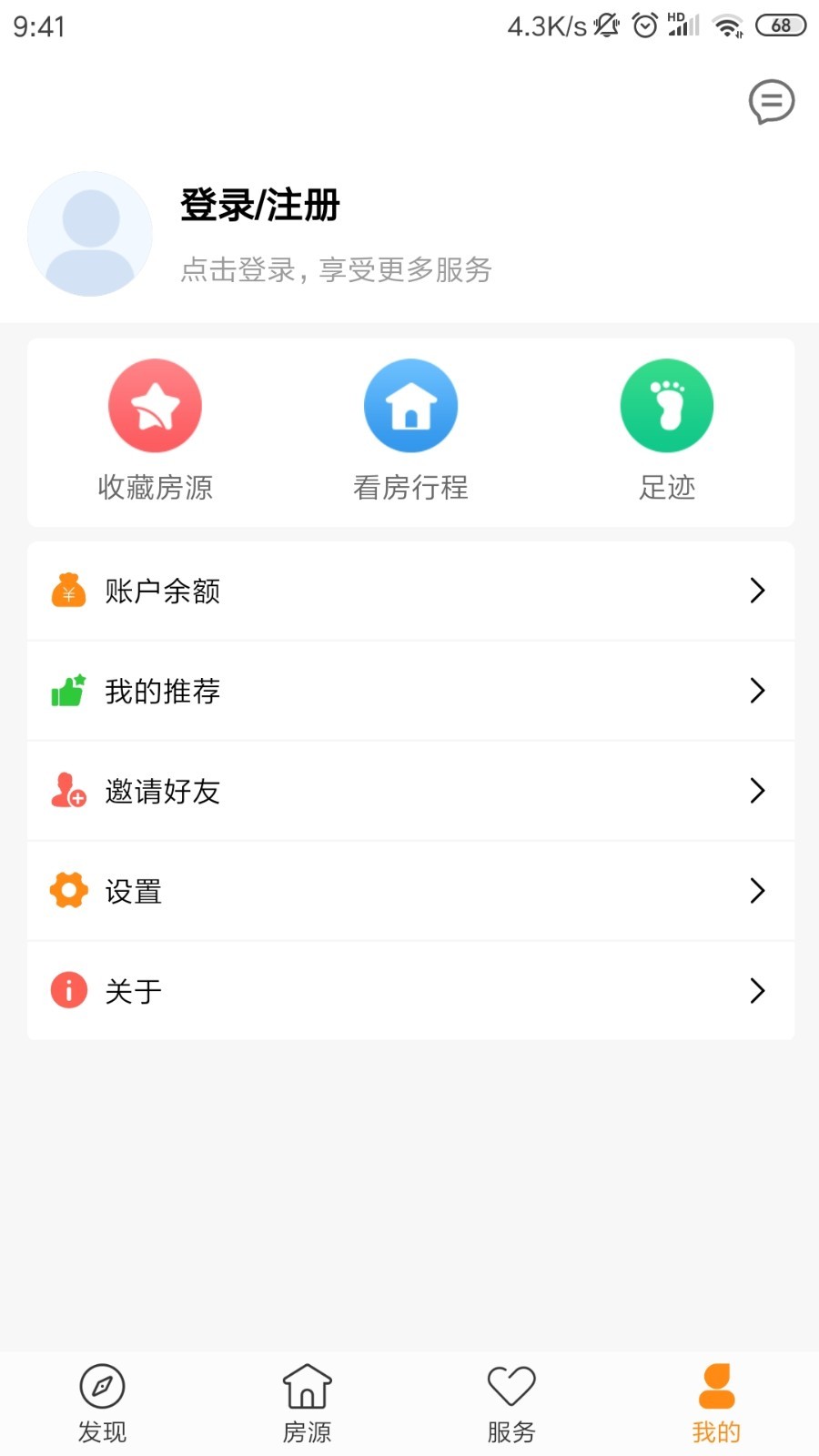Expand the 邀请好友 row chevron

(757, 791)
